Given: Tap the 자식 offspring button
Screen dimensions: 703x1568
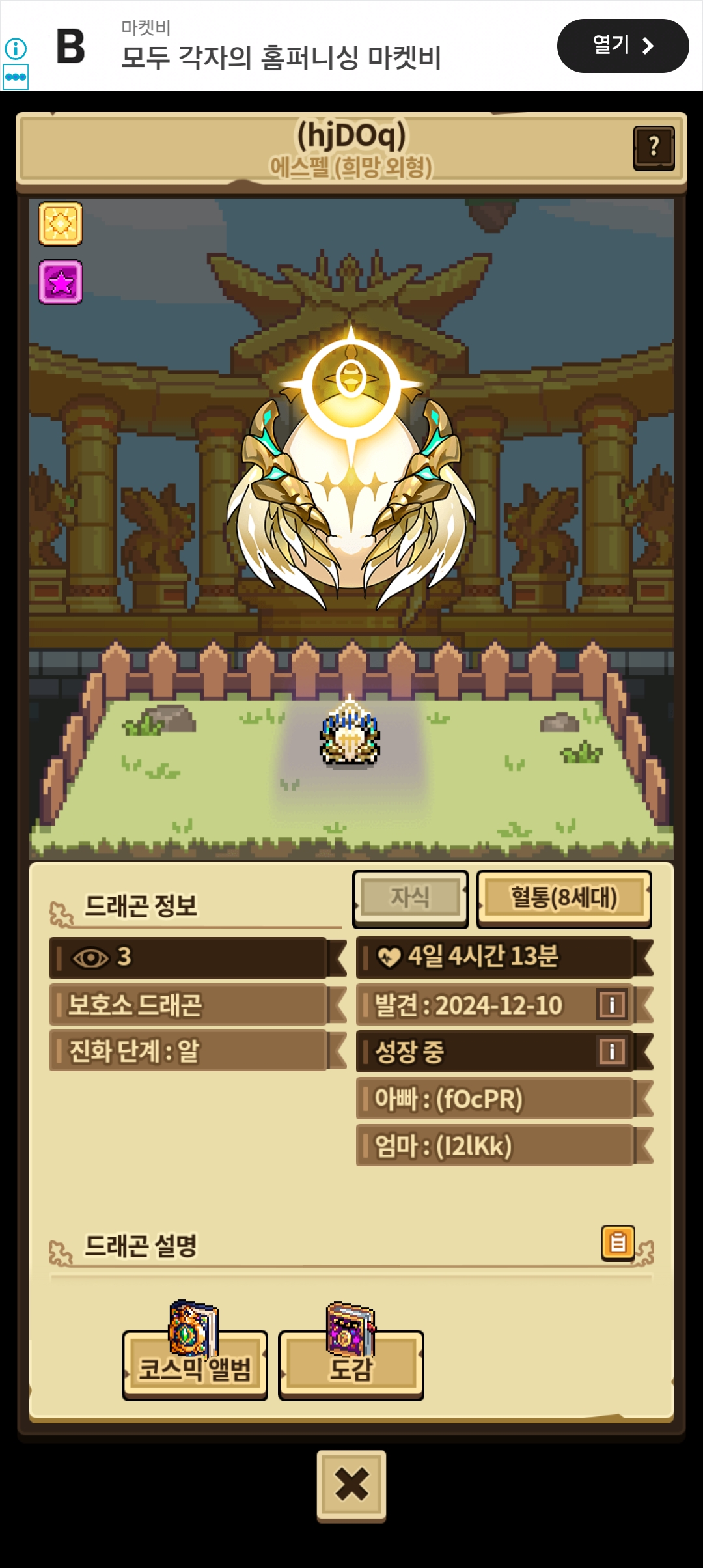Looking at the screenshot, I should tap(410, 898).
